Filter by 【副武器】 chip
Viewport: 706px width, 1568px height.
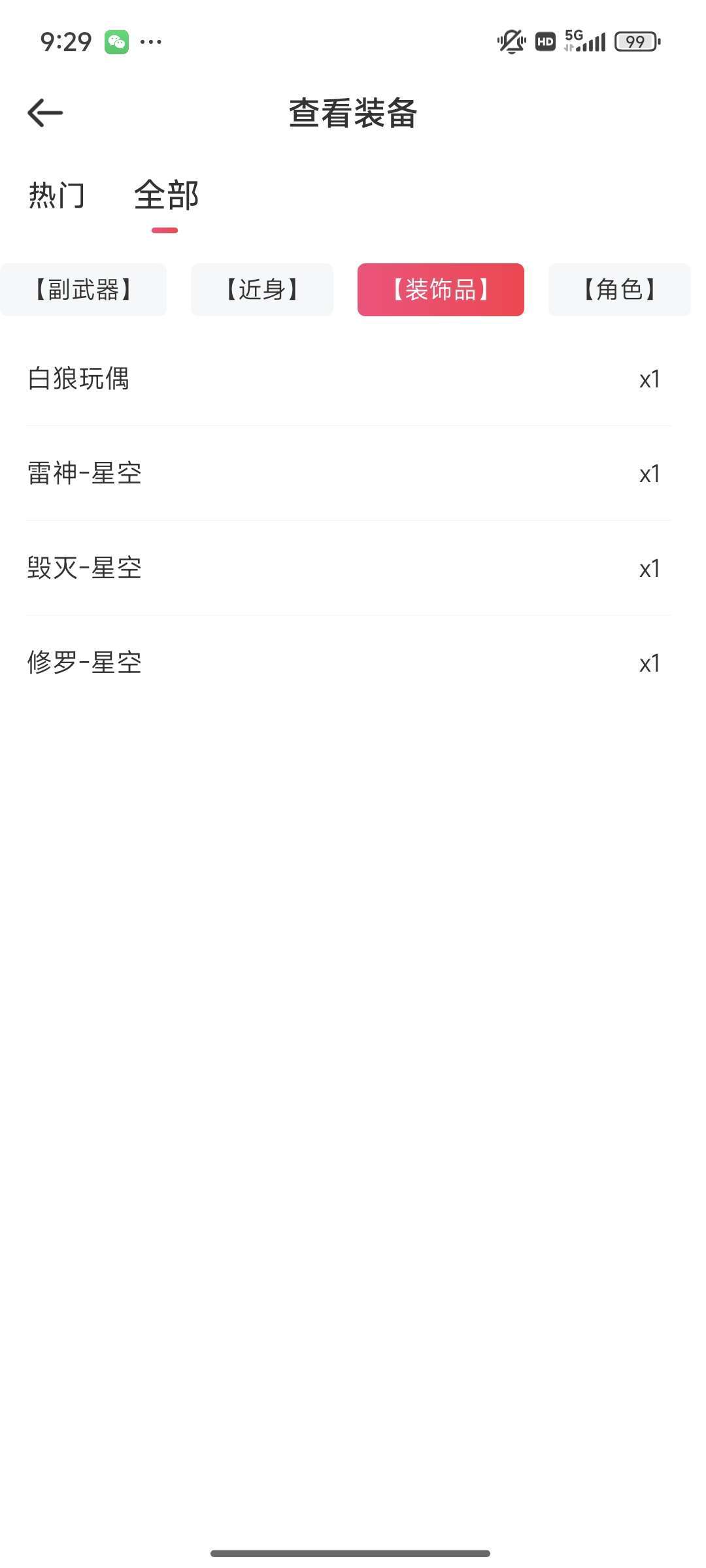click(83, 289)
